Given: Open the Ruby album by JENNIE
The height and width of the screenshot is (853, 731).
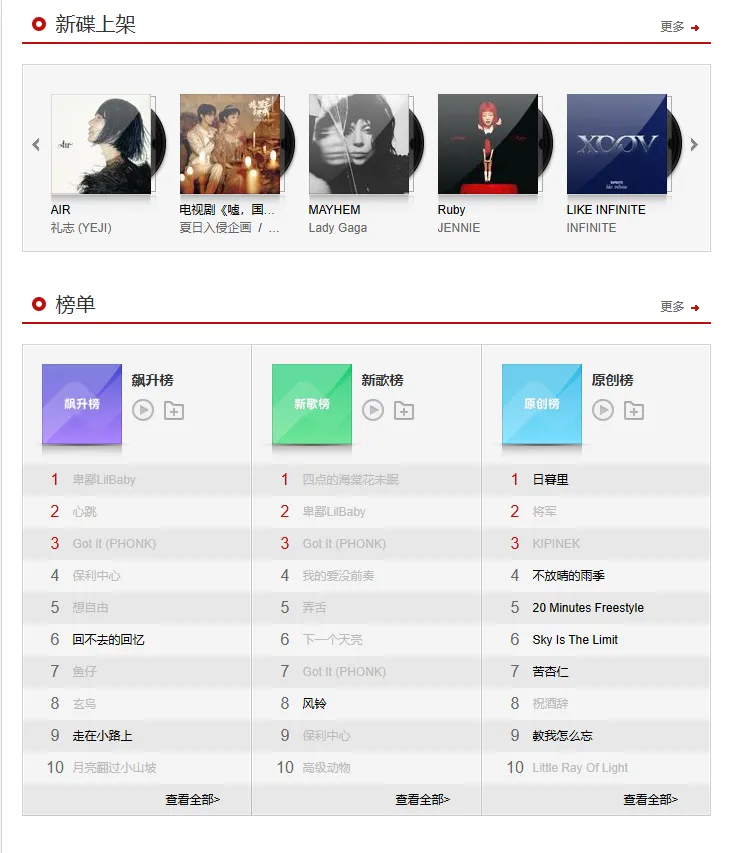Looking at the screenshot, I should click(487, 144).
